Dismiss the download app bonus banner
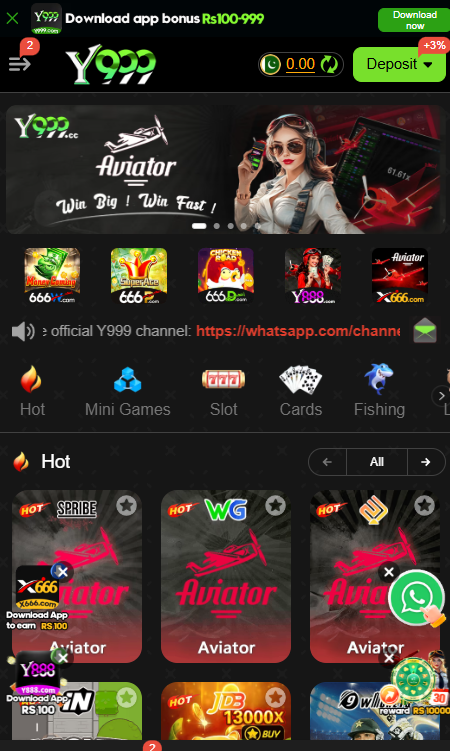The width and height of the screenshot is (450, 751). point(12,19)
